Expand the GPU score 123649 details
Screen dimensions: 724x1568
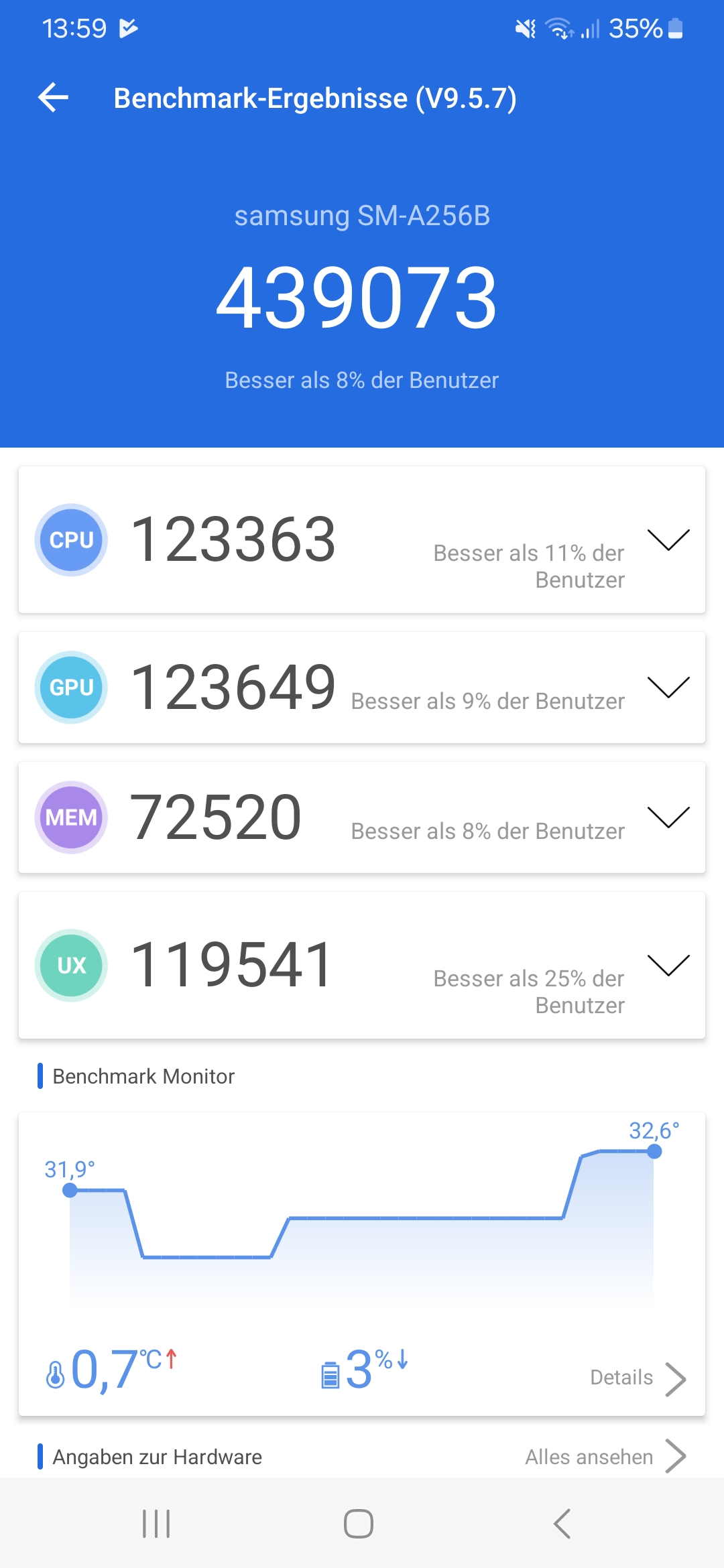(668, 687)
